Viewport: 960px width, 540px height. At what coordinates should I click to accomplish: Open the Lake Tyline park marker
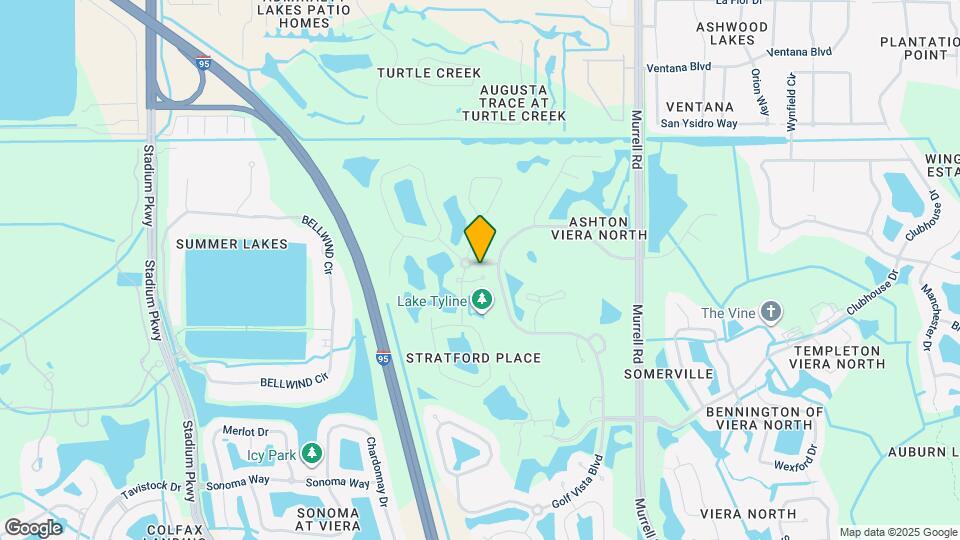coord(482,299)
